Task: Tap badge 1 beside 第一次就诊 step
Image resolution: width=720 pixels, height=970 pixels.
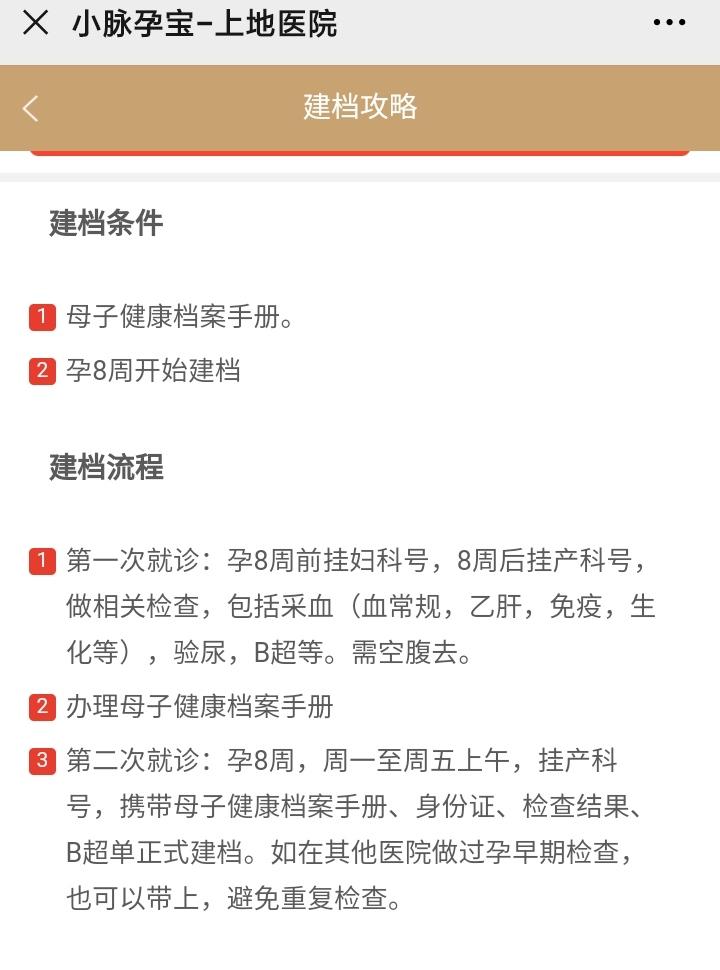Action: 40,563
